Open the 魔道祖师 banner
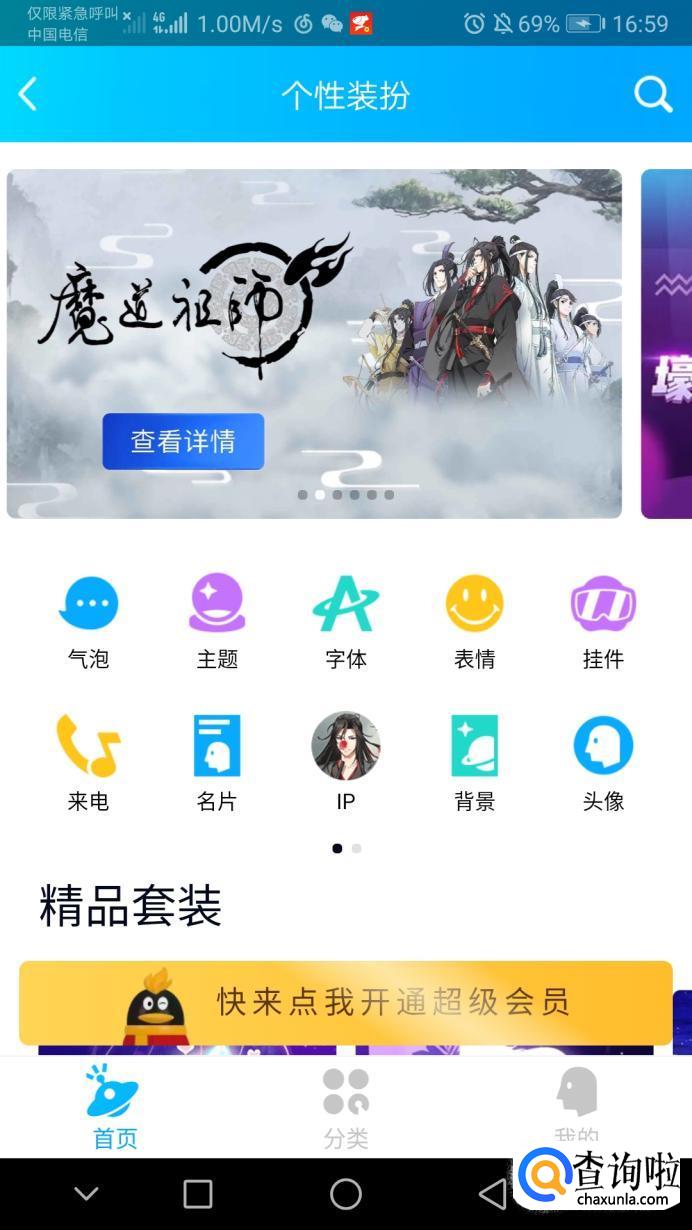This screenshot has width=692, height=1230. [400, 300]
